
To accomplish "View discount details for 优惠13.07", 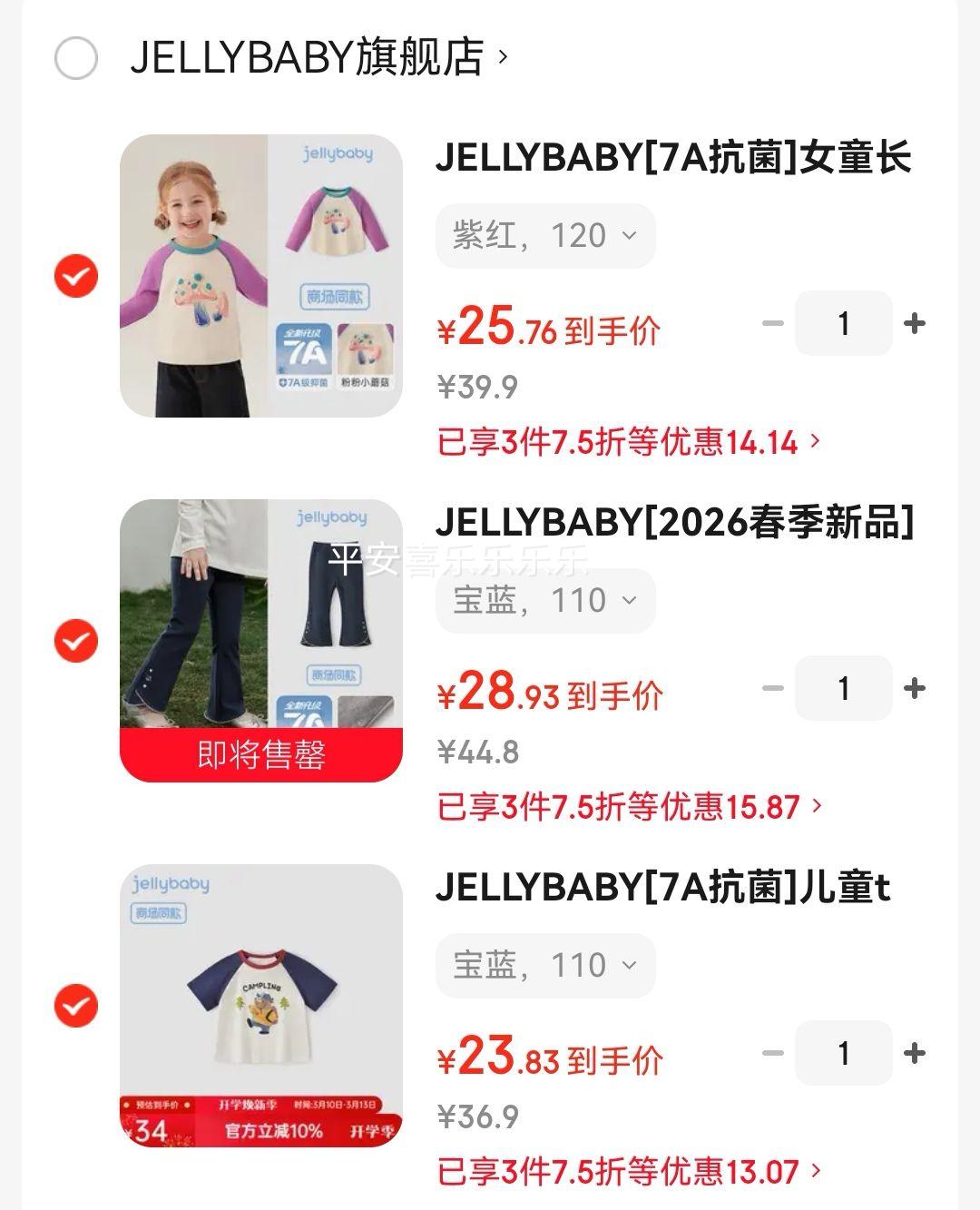I will [x=629, y=1172].
